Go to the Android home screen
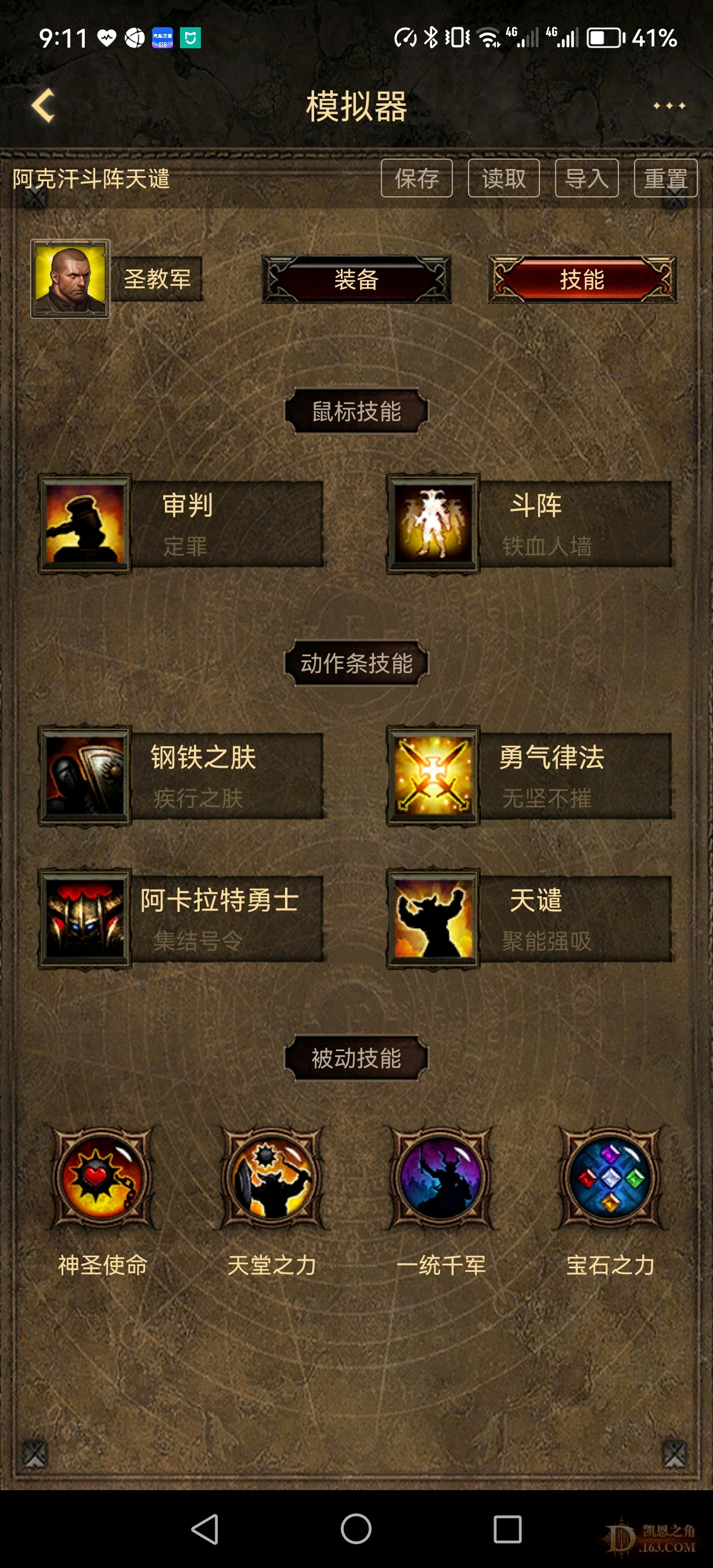 [x=356, y=1529]
